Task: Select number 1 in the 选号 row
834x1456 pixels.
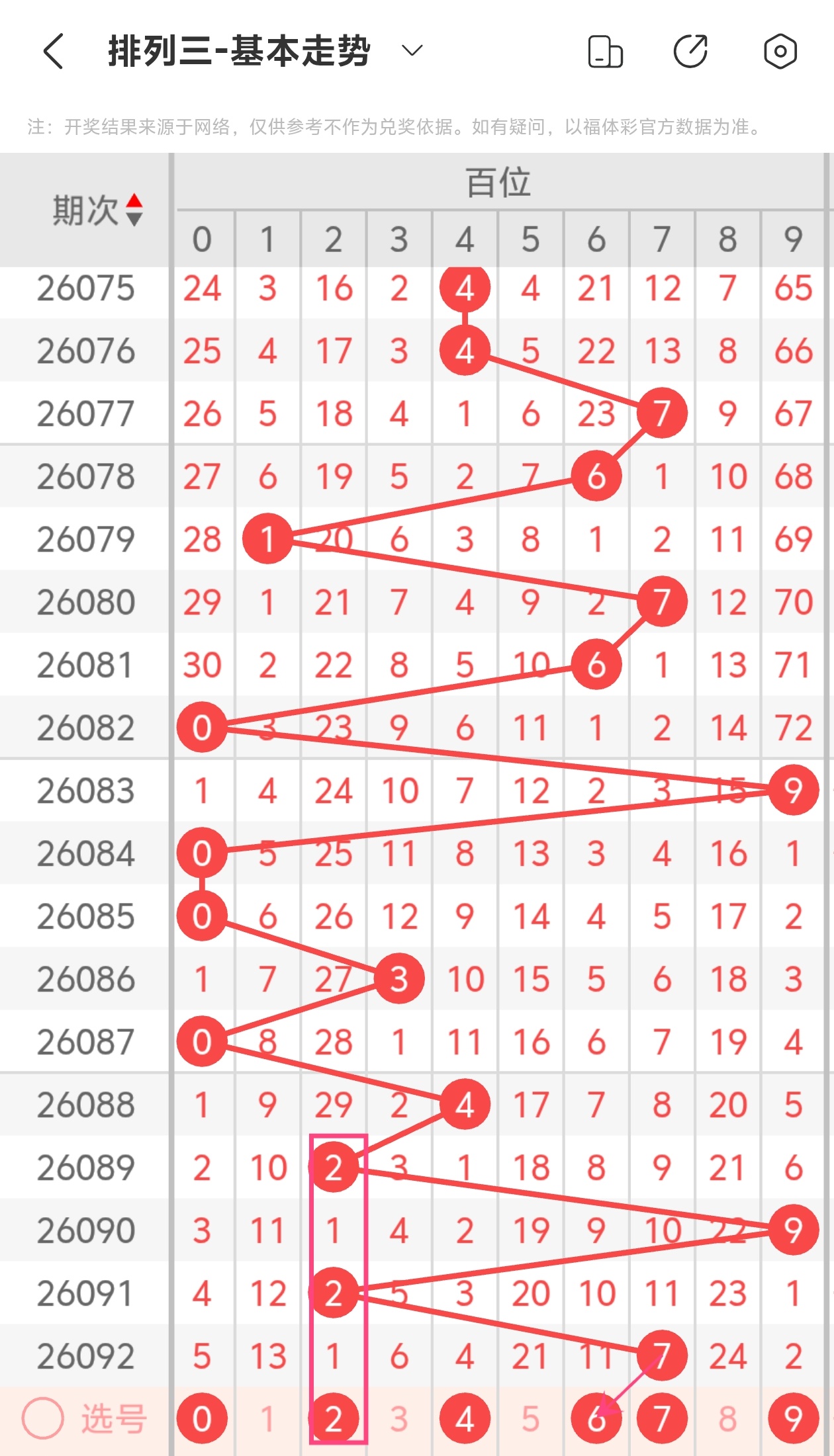Action: pyautogui.click(x=267, y=1418)
